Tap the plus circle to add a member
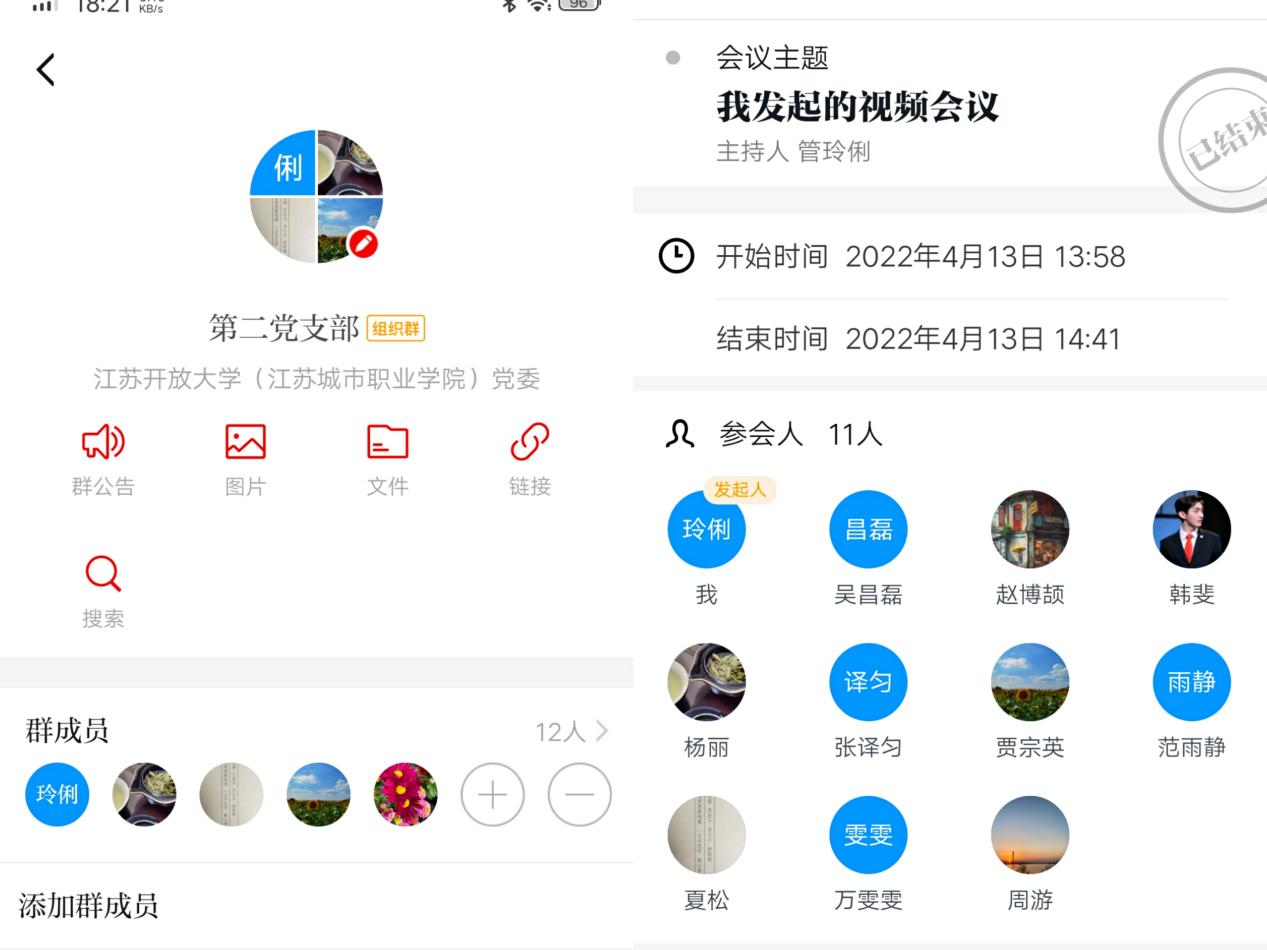 click(x=492, y=795)
